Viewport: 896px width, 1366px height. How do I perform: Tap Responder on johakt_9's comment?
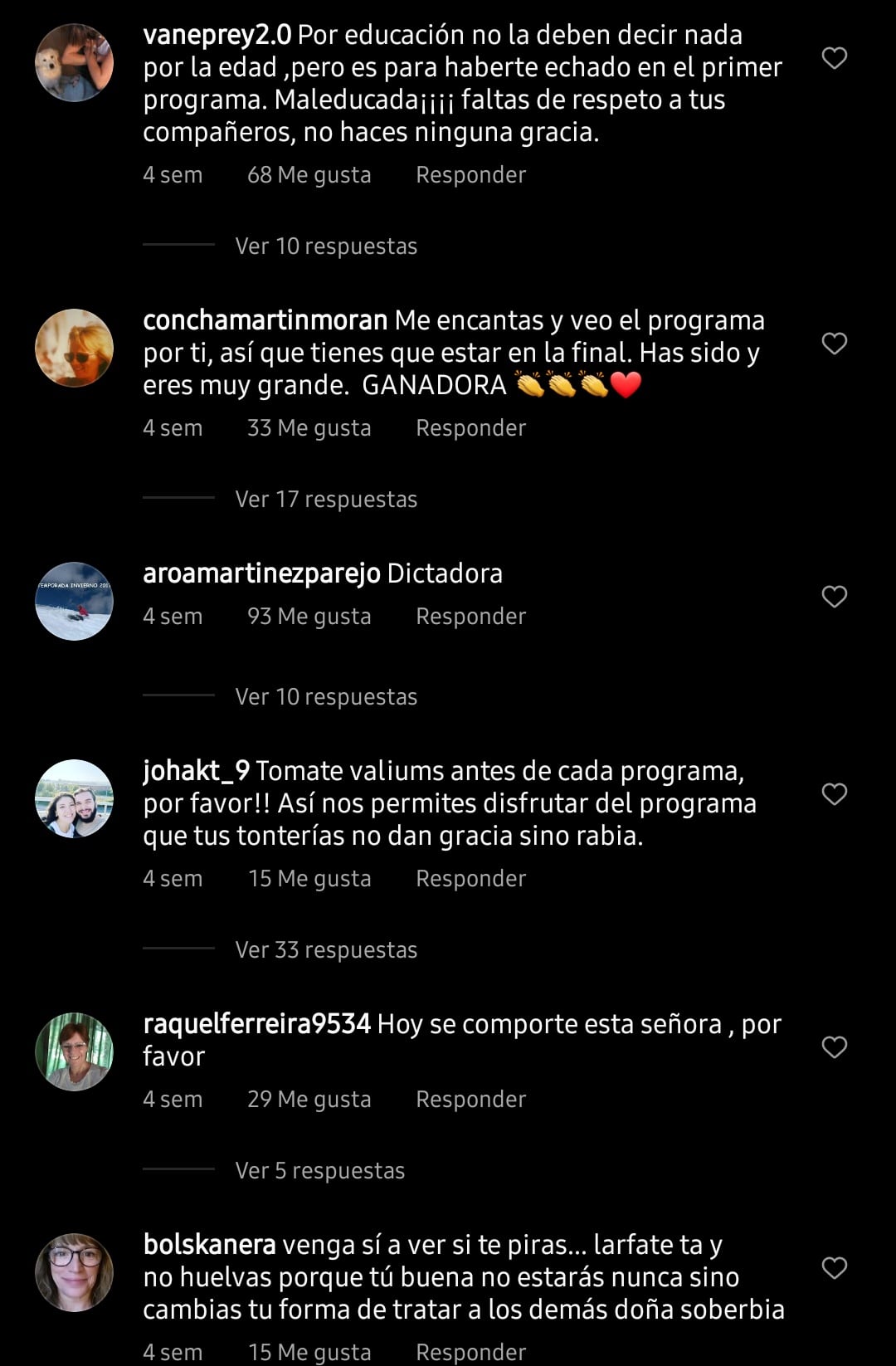coord(470,877)
